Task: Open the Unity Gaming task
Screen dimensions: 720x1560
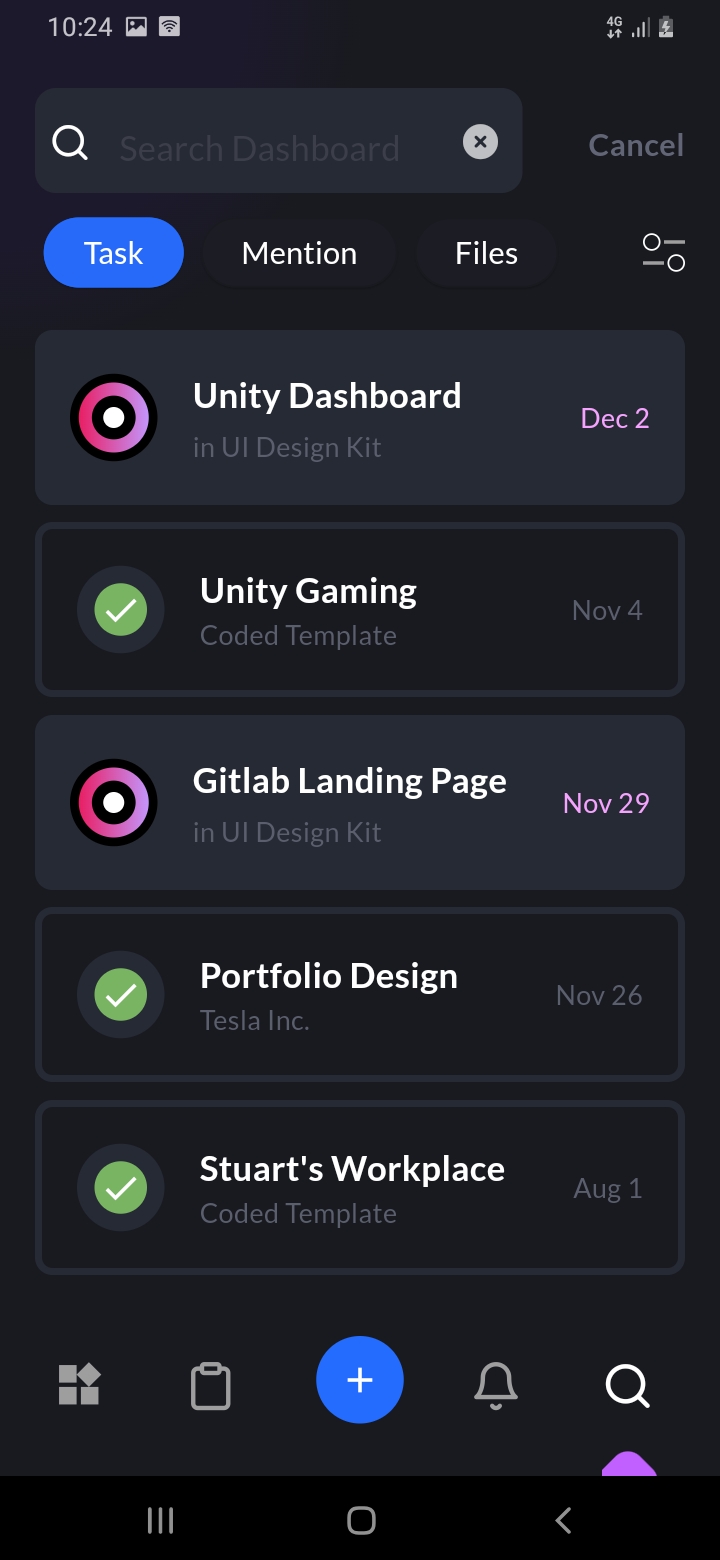Action: 360,610
